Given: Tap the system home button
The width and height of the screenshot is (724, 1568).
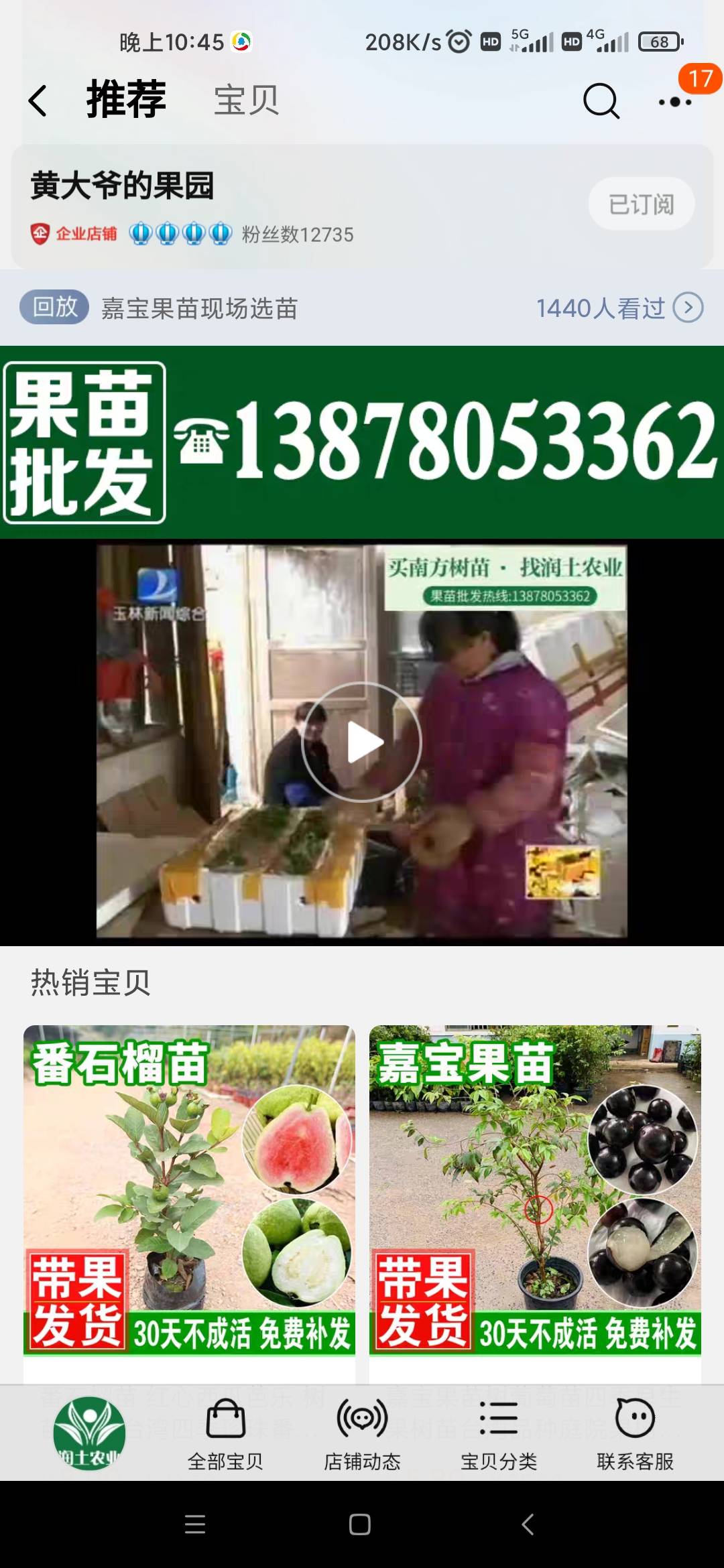Looking at the screenshot, I should click(360, 1524).
